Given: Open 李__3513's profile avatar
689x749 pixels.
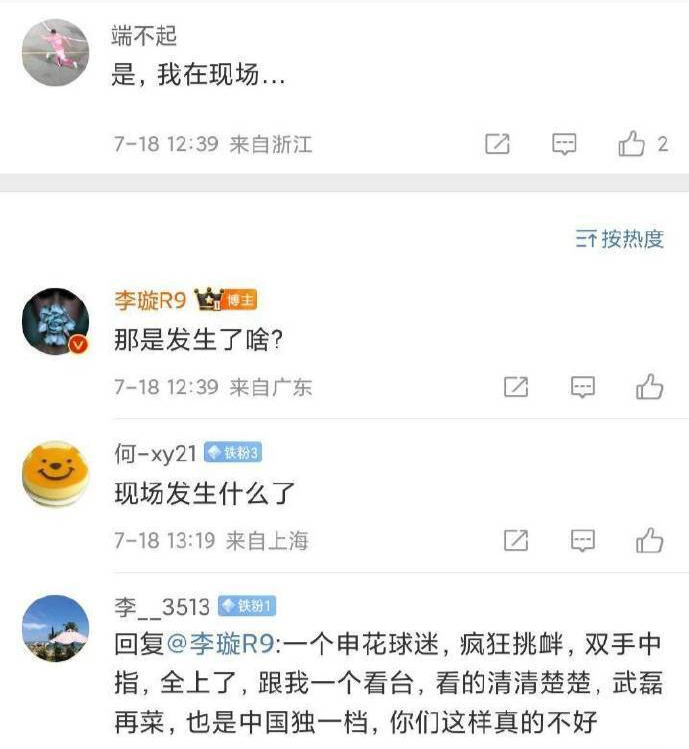Looking at the screenshot, I should coord(55,628).
